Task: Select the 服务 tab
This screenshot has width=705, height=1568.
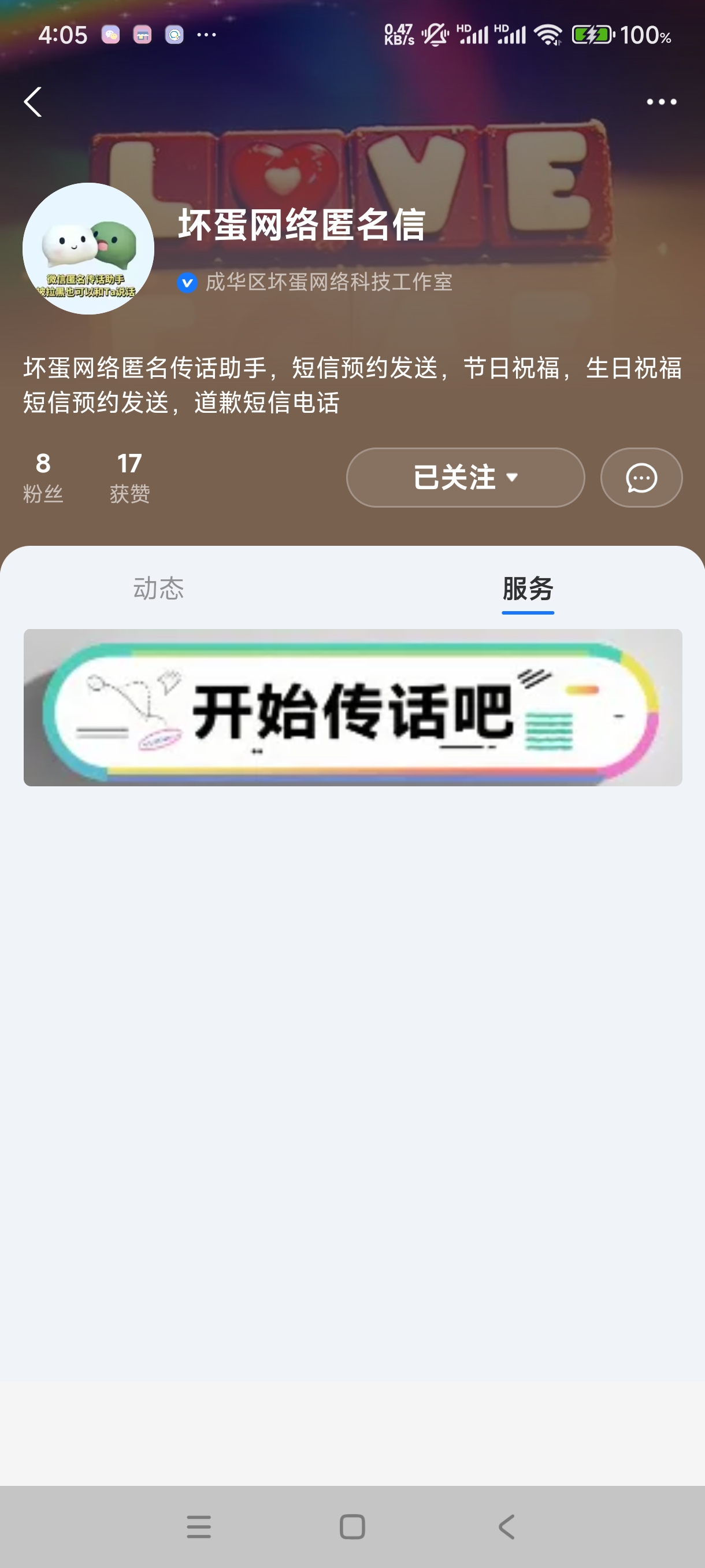Action: pyautogui.click(x=528, y=589)
